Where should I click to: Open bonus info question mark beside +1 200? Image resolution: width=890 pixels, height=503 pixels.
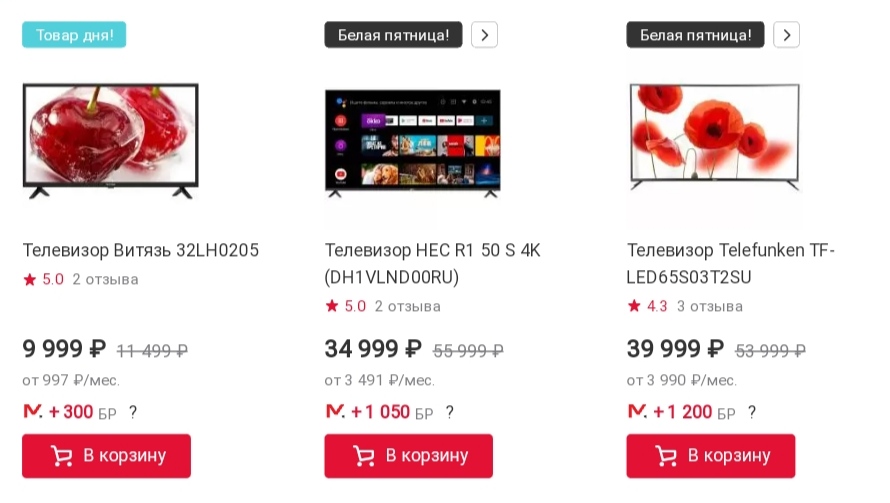752,412
